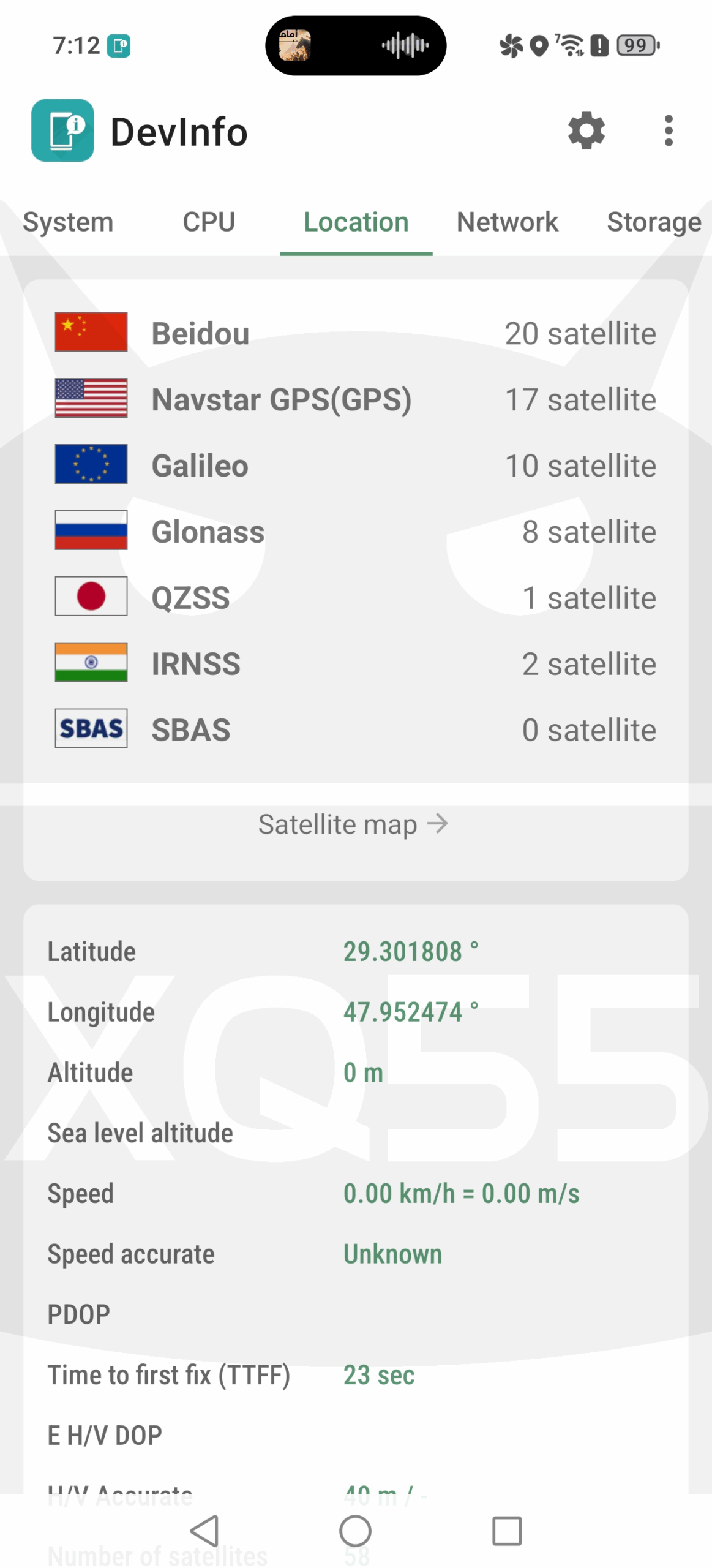712x1568 pixels.
Task: Go back with the system back button
Action: [204, 1531]
